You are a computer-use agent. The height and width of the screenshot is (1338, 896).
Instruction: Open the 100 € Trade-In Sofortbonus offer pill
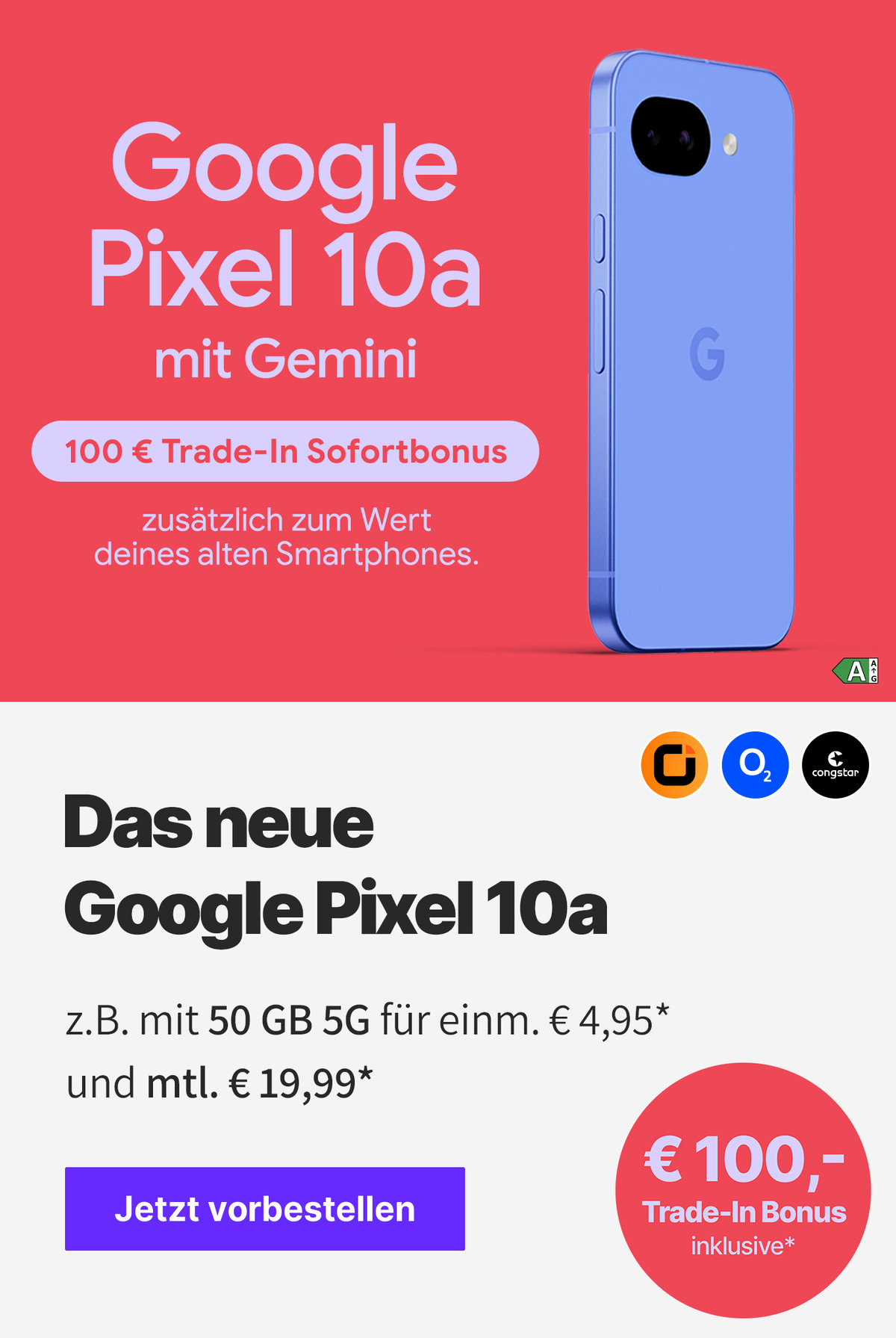(x=285, y=450)
